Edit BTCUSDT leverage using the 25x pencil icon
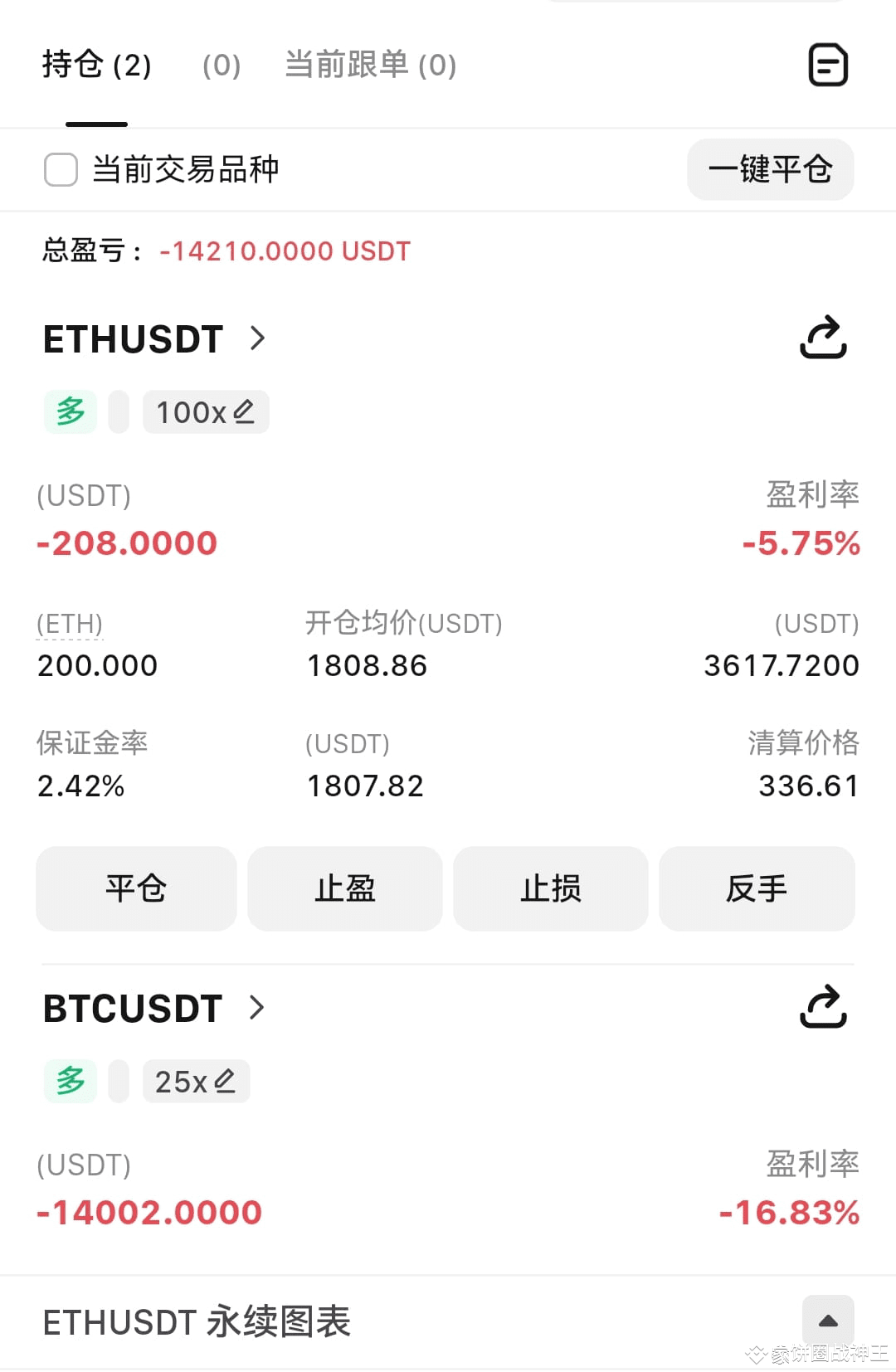 (225, 1080)
